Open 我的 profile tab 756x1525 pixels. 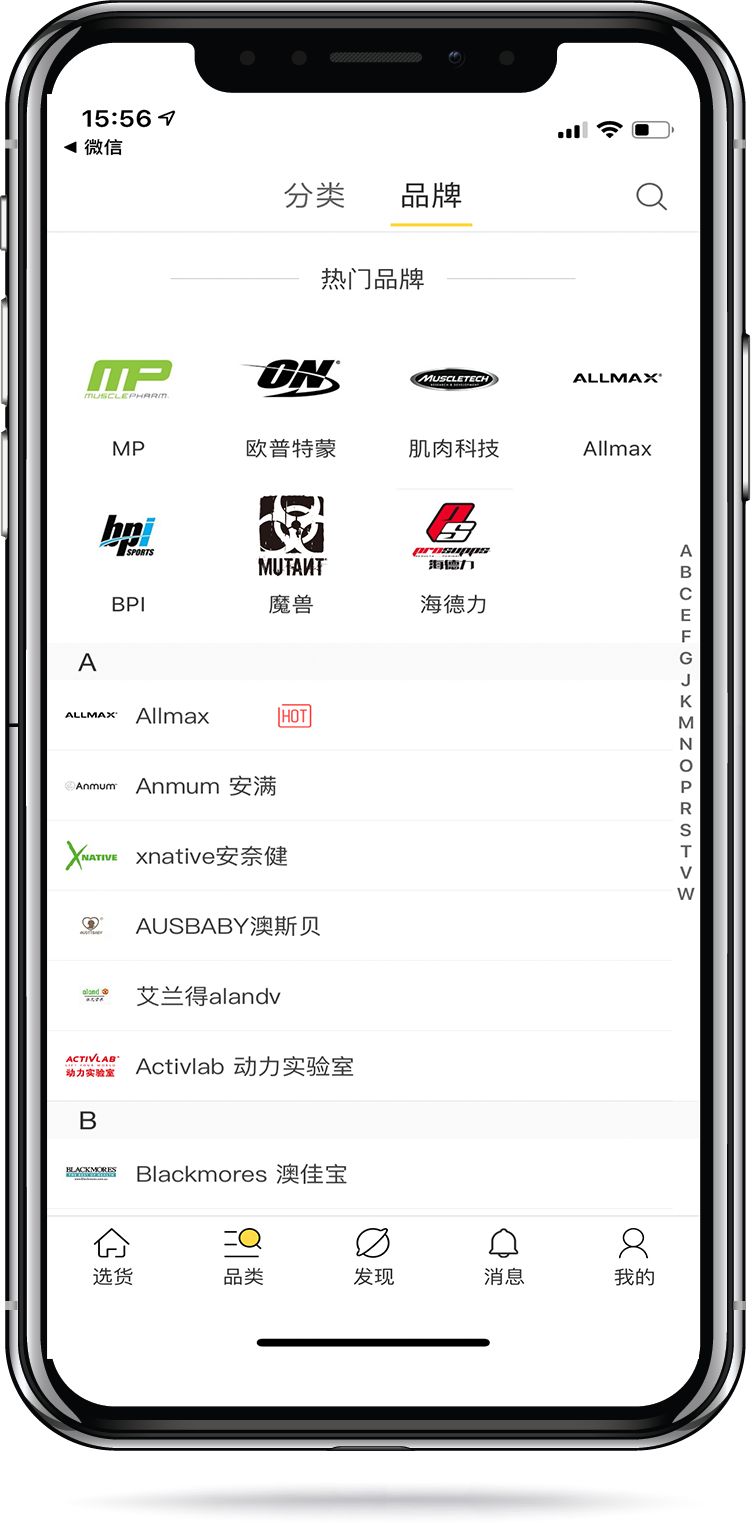[633, 1257]
